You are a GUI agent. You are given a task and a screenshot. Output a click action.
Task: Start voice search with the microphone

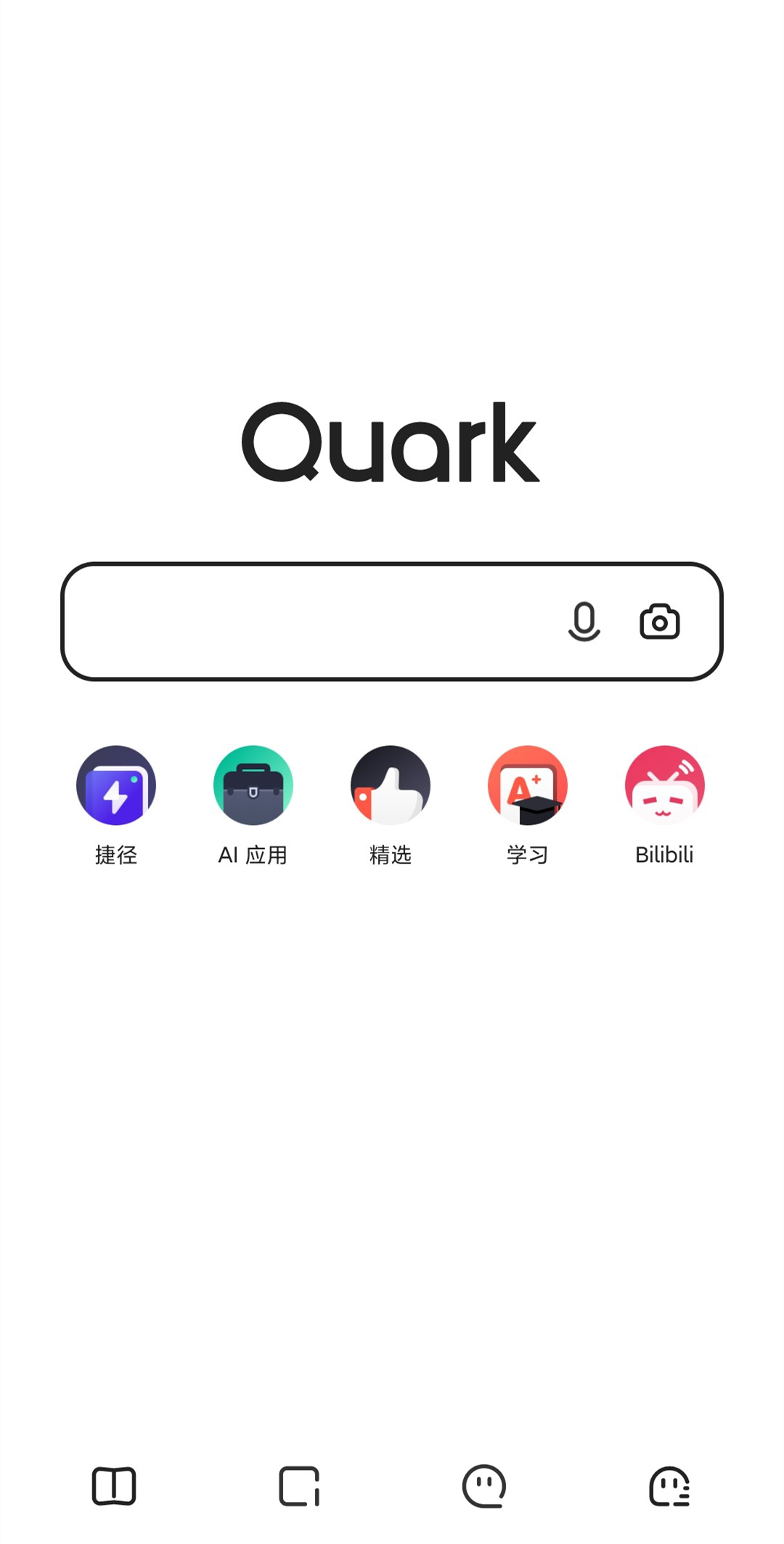point(584,622)
